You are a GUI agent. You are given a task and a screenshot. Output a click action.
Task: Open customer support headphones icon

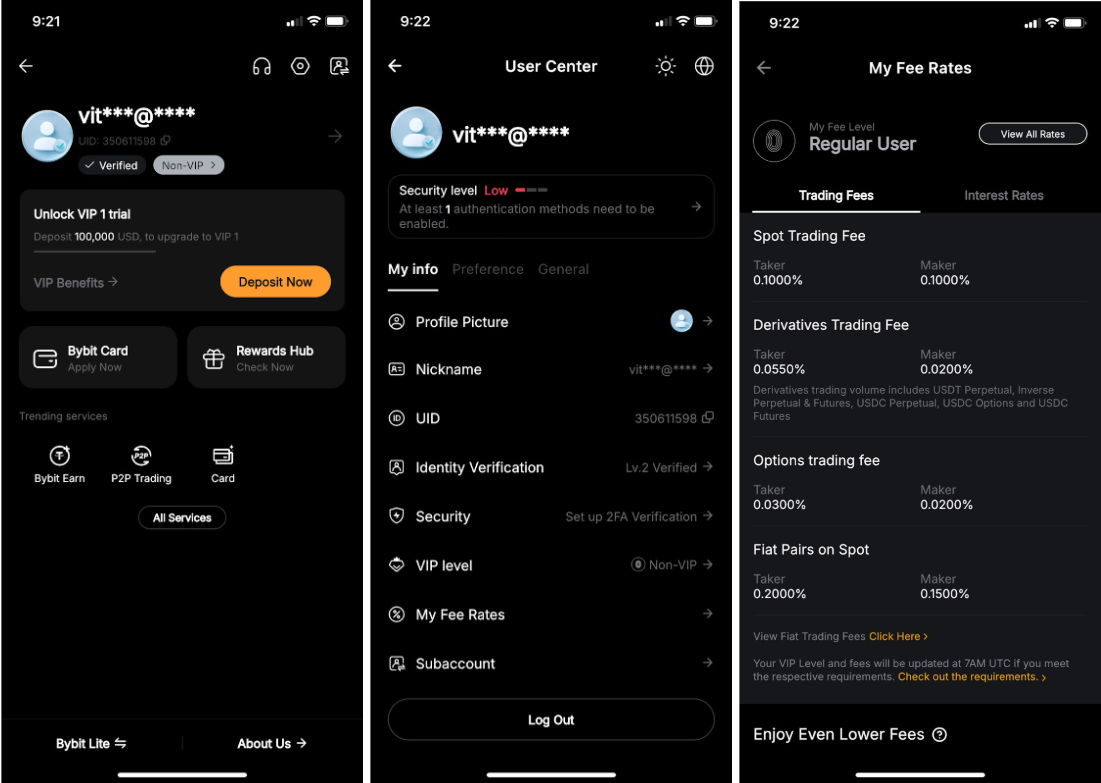pyautogui.click(x=262, y=67)
